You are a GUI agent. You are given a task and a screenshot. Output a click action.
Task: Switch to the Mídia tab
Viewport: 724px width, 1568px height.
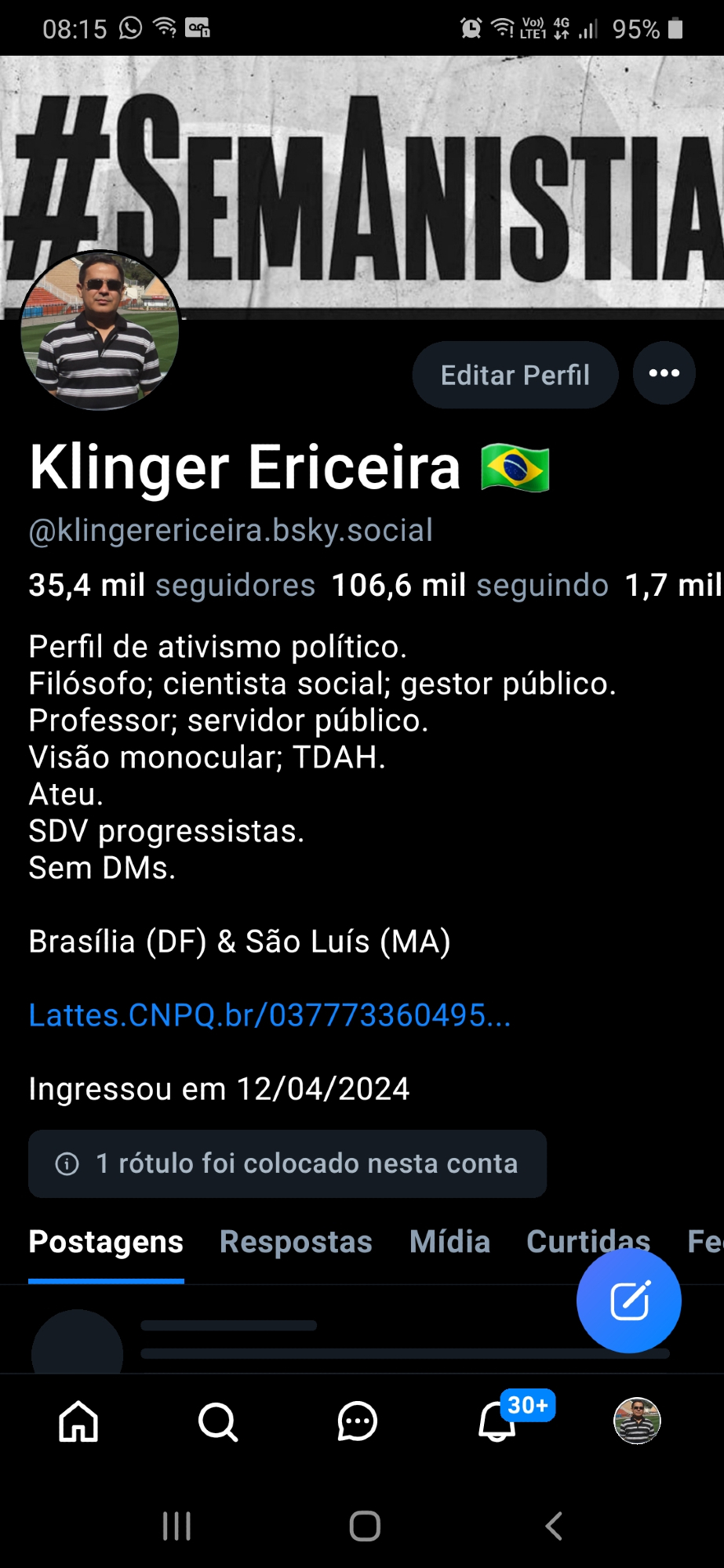449,1242
